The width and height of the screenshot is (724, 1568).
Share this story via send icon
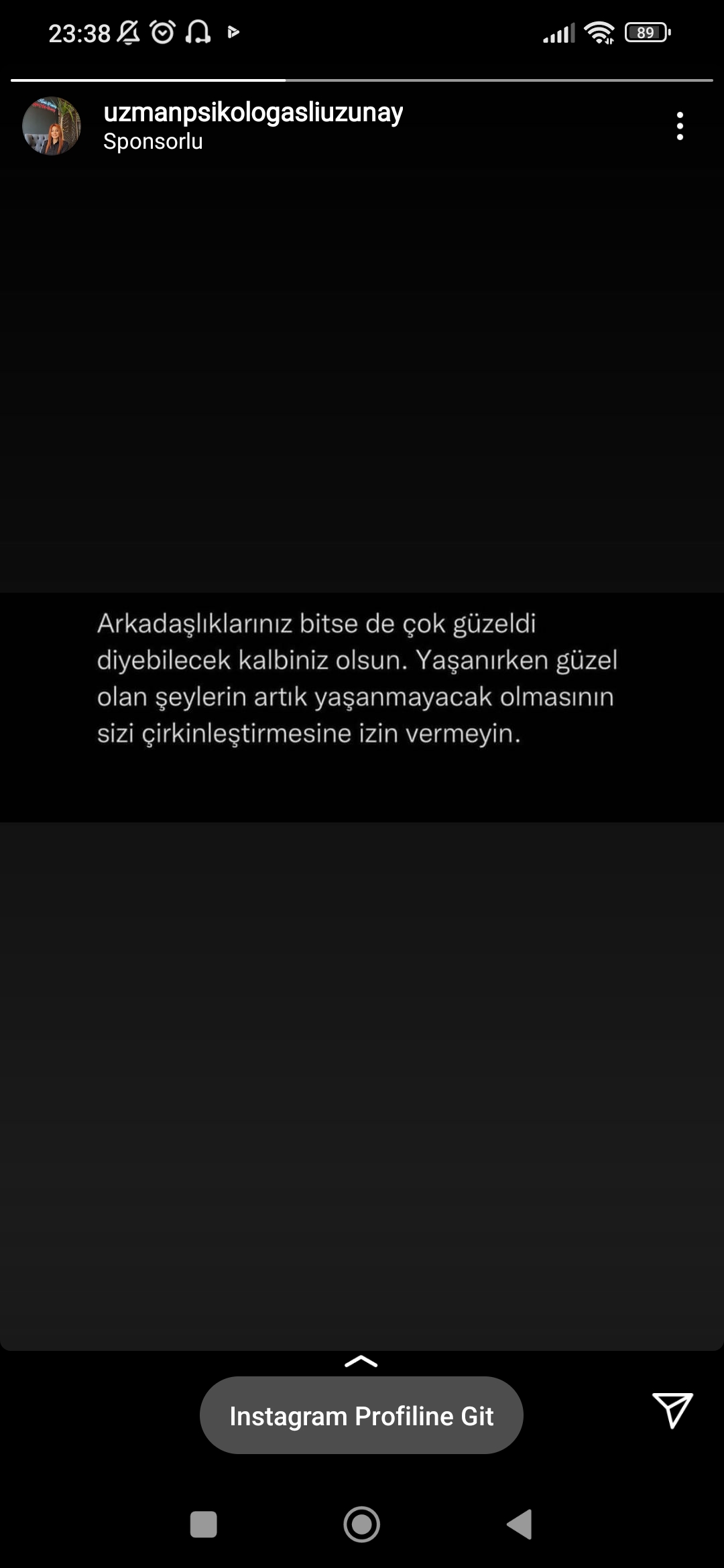point(672,1410)
